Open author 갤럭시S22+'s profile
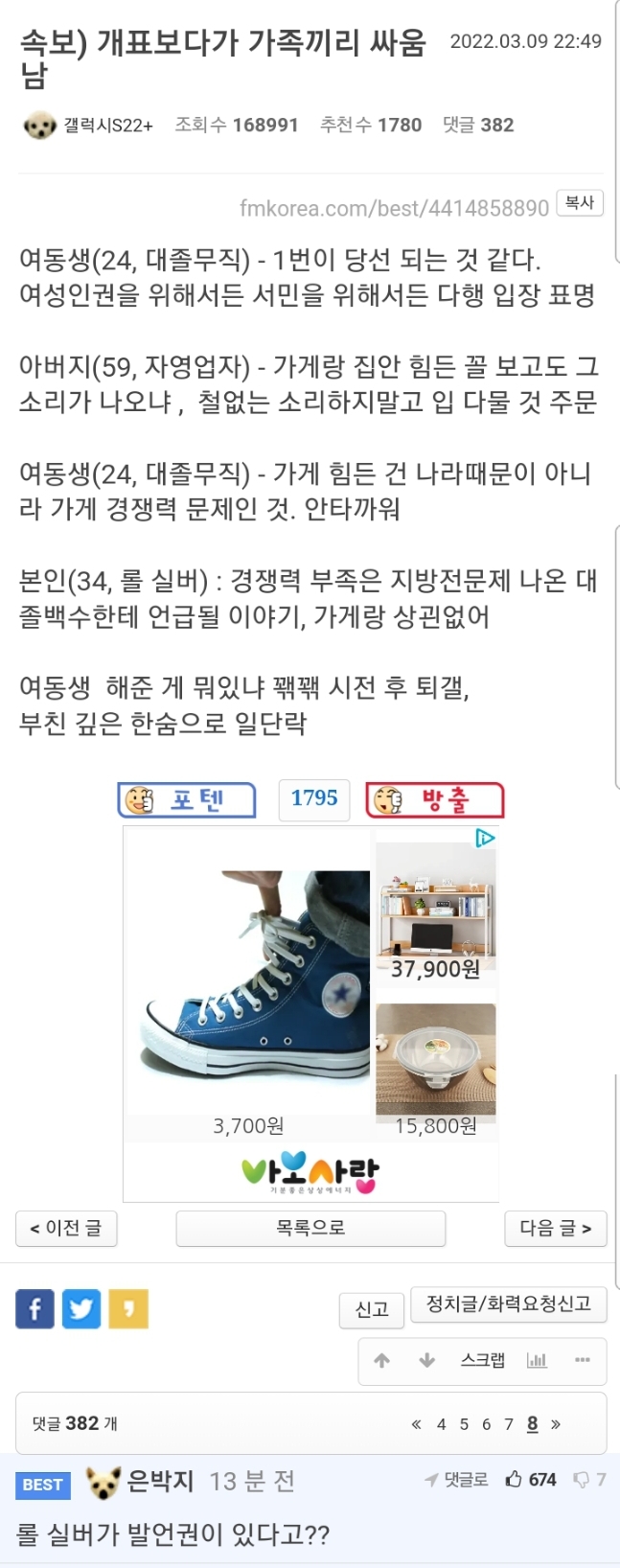 point(107,126)
